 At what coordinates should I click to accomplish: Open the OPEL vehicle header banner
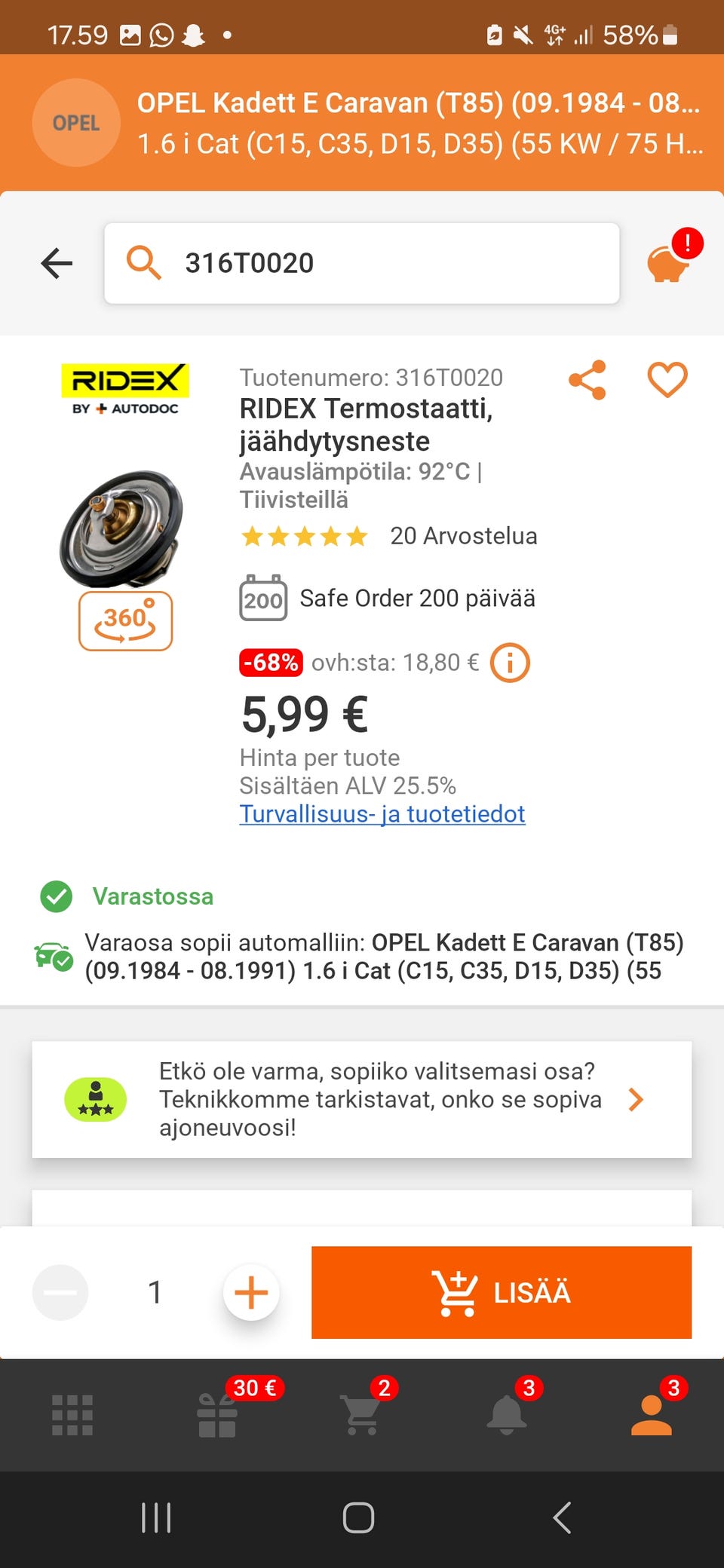(362, 123)
